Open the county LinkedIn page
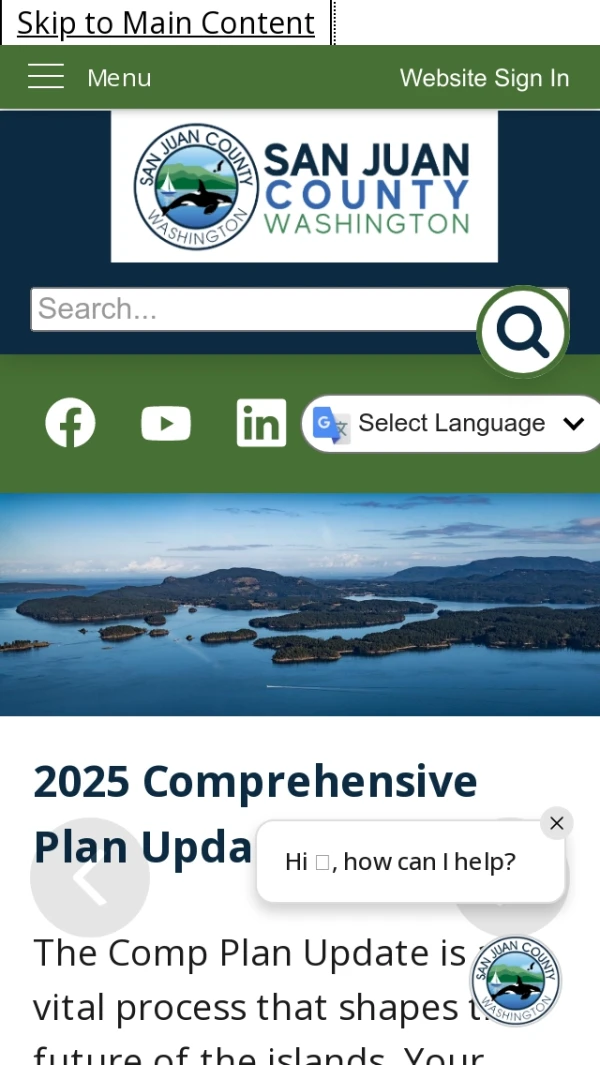600x1065 pixels. pos(261,423)
